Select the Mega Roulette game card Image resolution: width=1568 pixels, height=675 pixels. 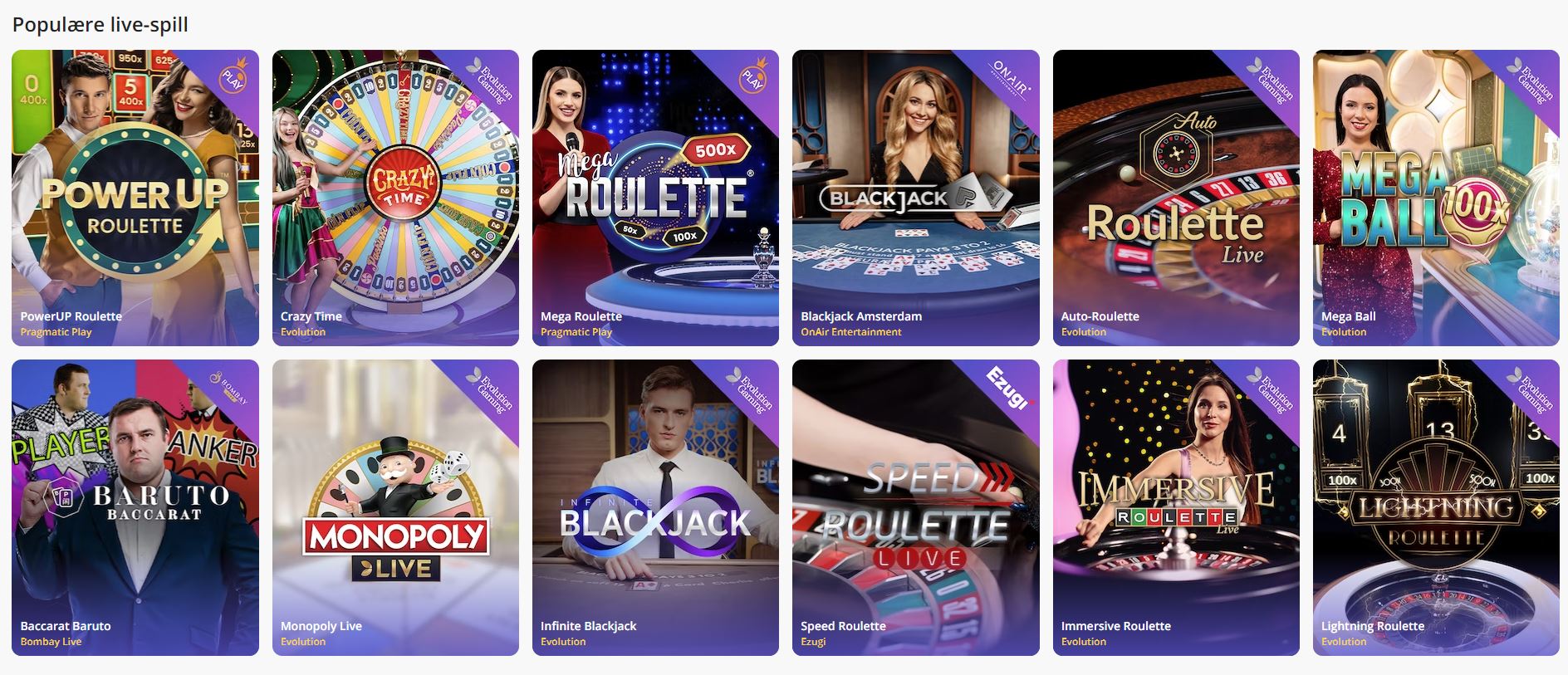pyautogui.click(x=655, y=198)
